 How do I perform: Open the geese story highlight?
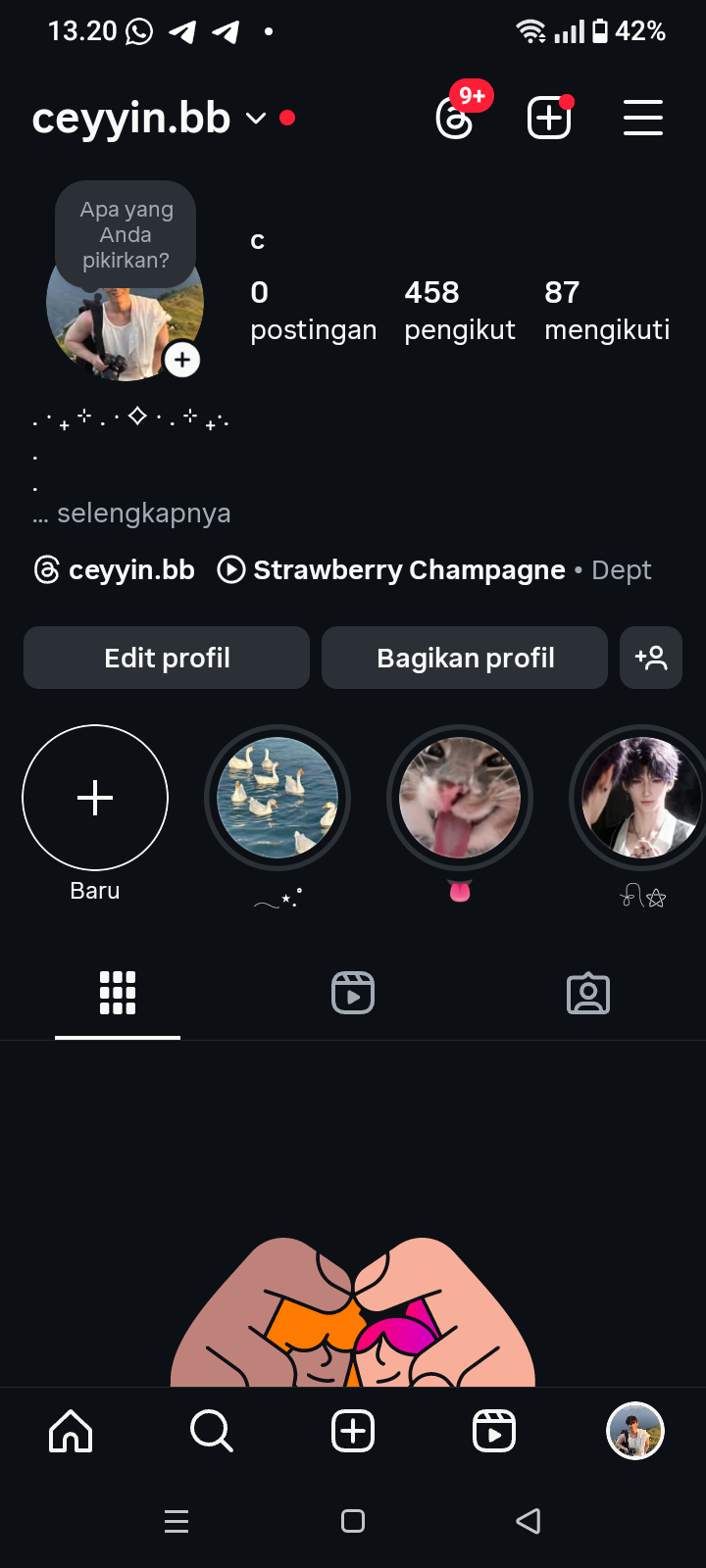[277, 798]
